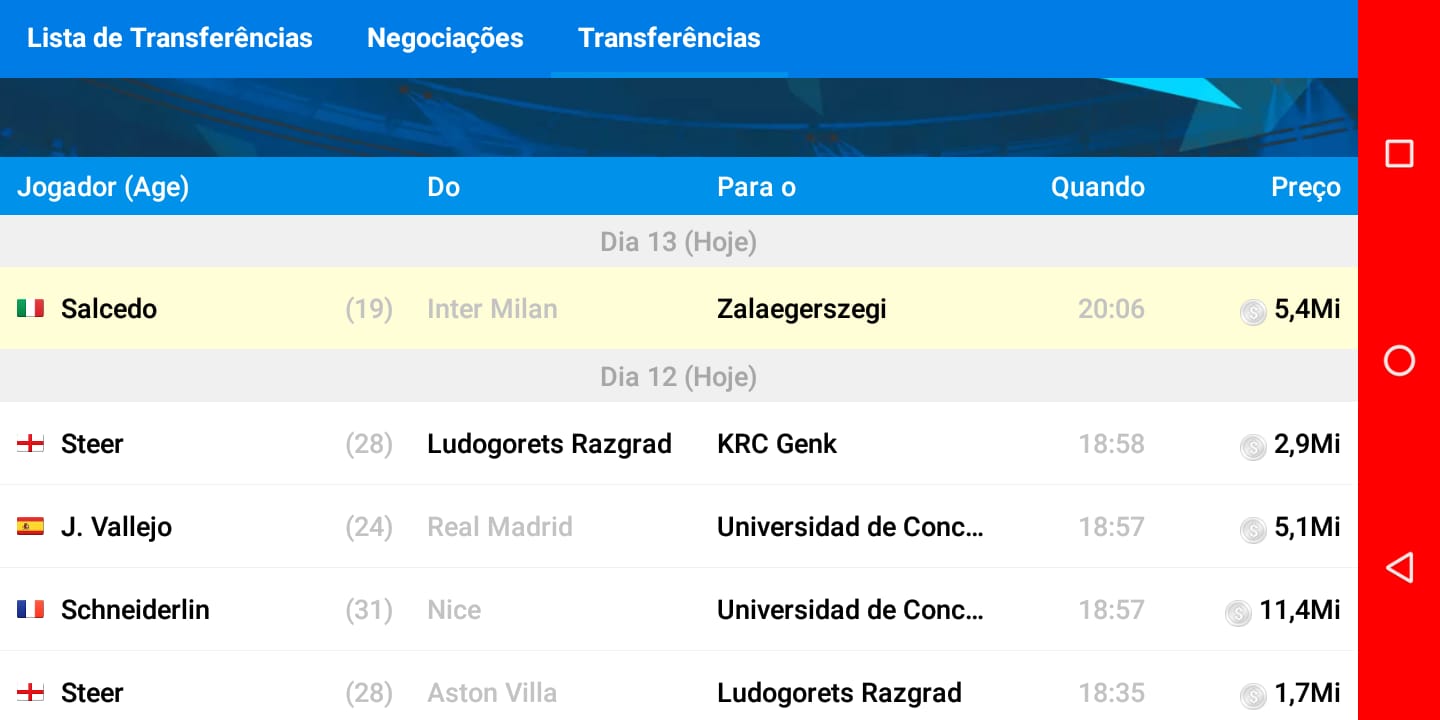Select the Transferências tab
Viewport: 1440px width, 720px height.
669,38
